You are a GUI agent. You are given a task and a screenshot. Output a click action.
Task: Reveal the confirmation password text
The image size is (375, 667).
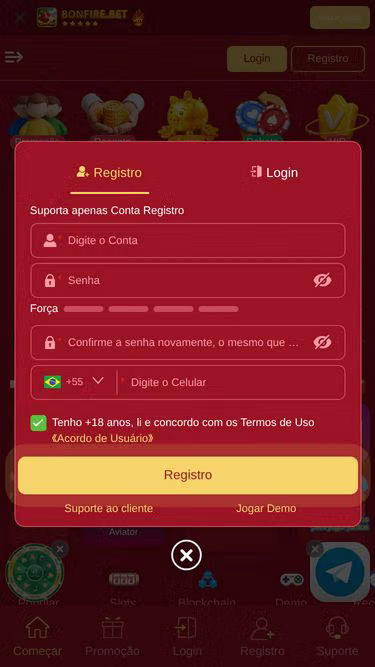pos(323,342)
